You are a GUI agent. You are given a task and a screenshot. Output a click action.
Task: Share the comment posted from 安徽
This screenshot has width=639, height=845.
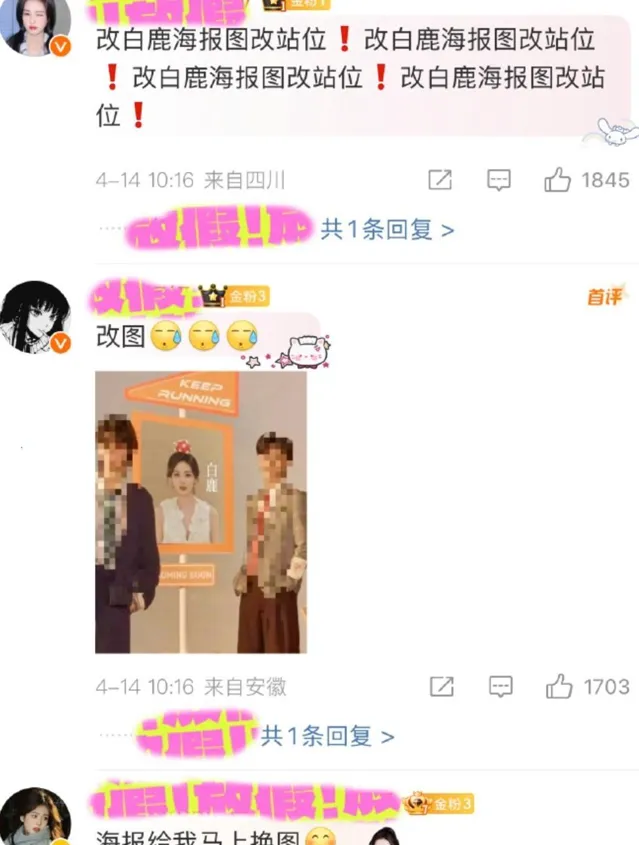[x=441, y=687]
